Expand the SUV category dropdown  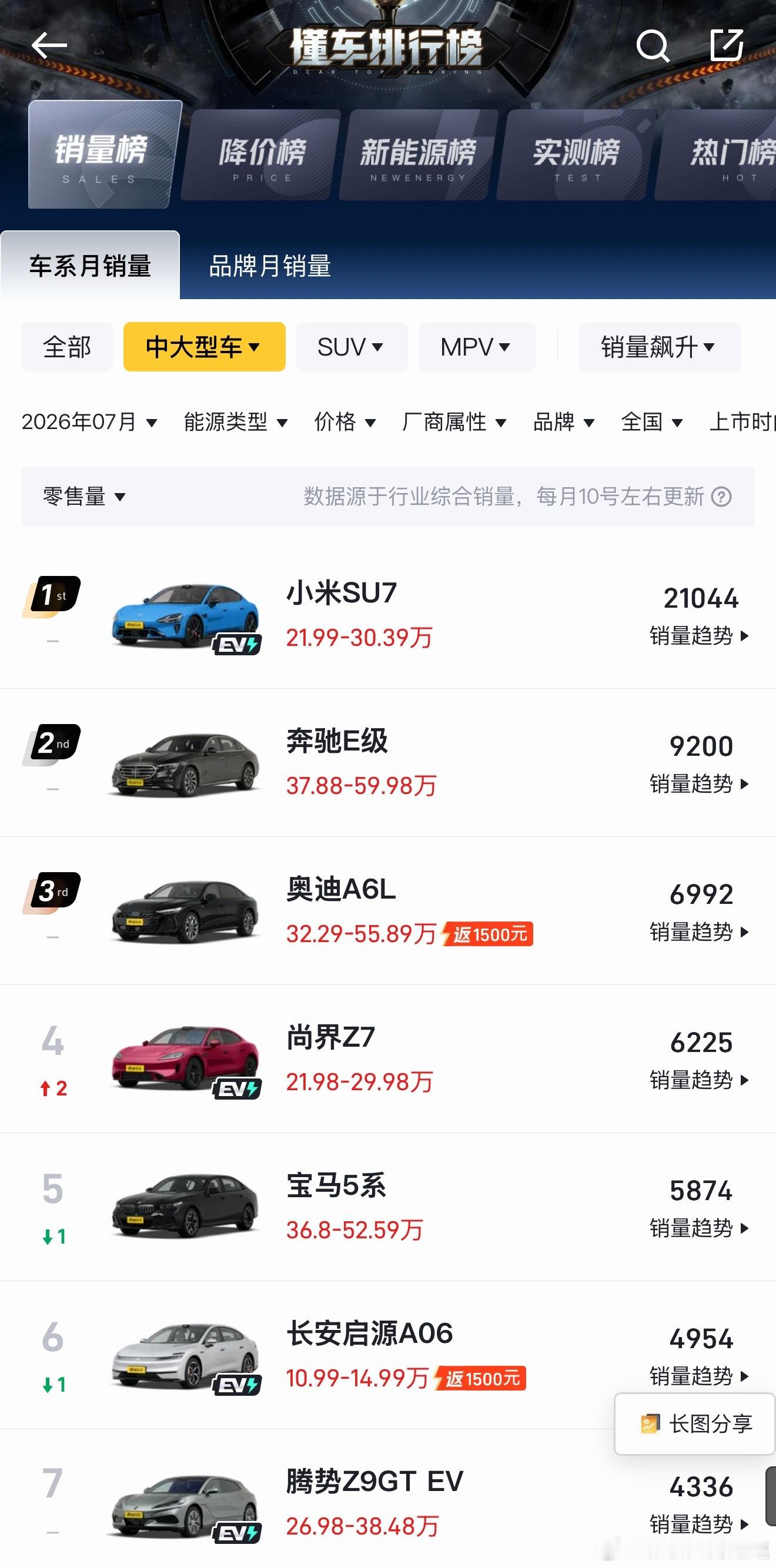[x=352, y=347]
